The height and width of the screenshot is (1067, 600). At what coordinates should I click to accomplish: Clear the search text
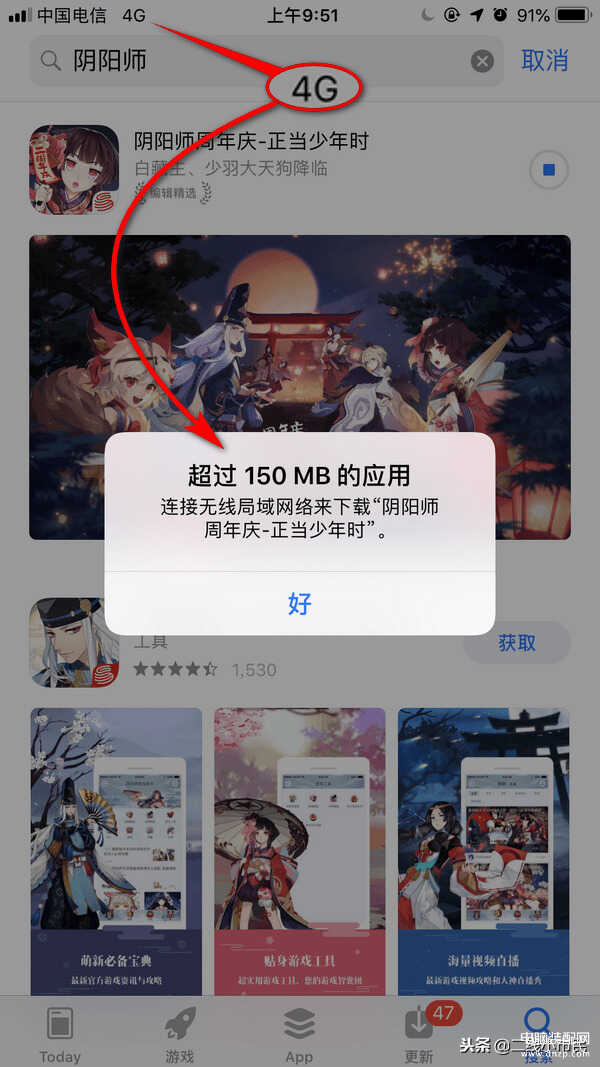482,62
